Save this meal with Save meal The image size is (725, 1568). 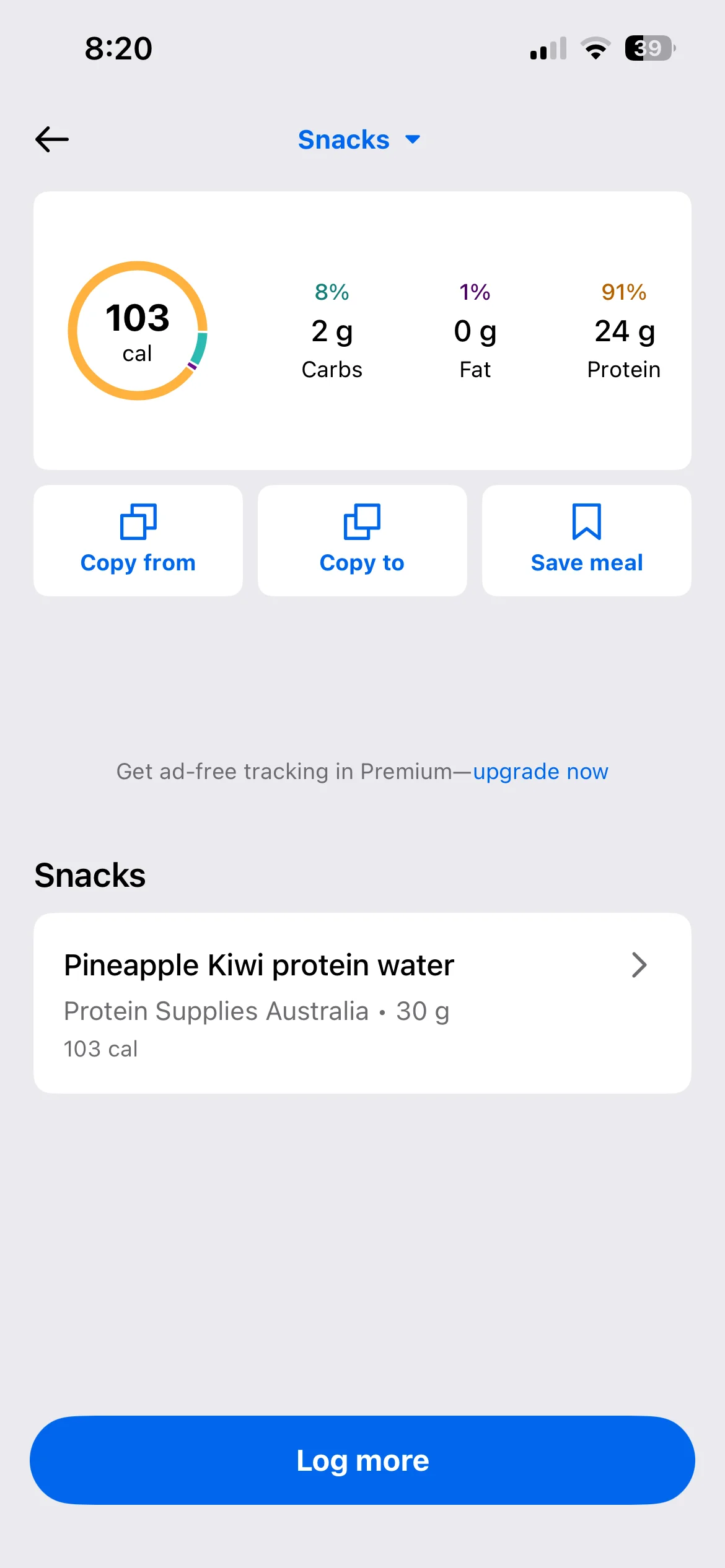click(x=586, y=540)
